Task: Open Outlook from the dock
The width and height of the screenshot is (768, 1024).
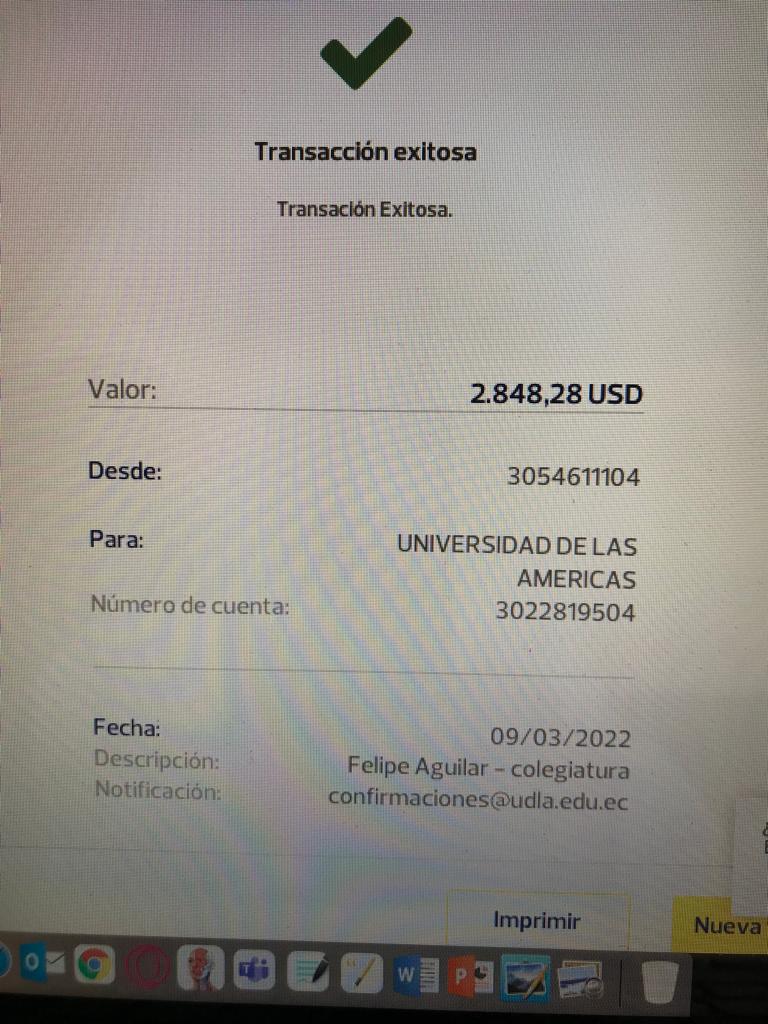Action: 40,967
